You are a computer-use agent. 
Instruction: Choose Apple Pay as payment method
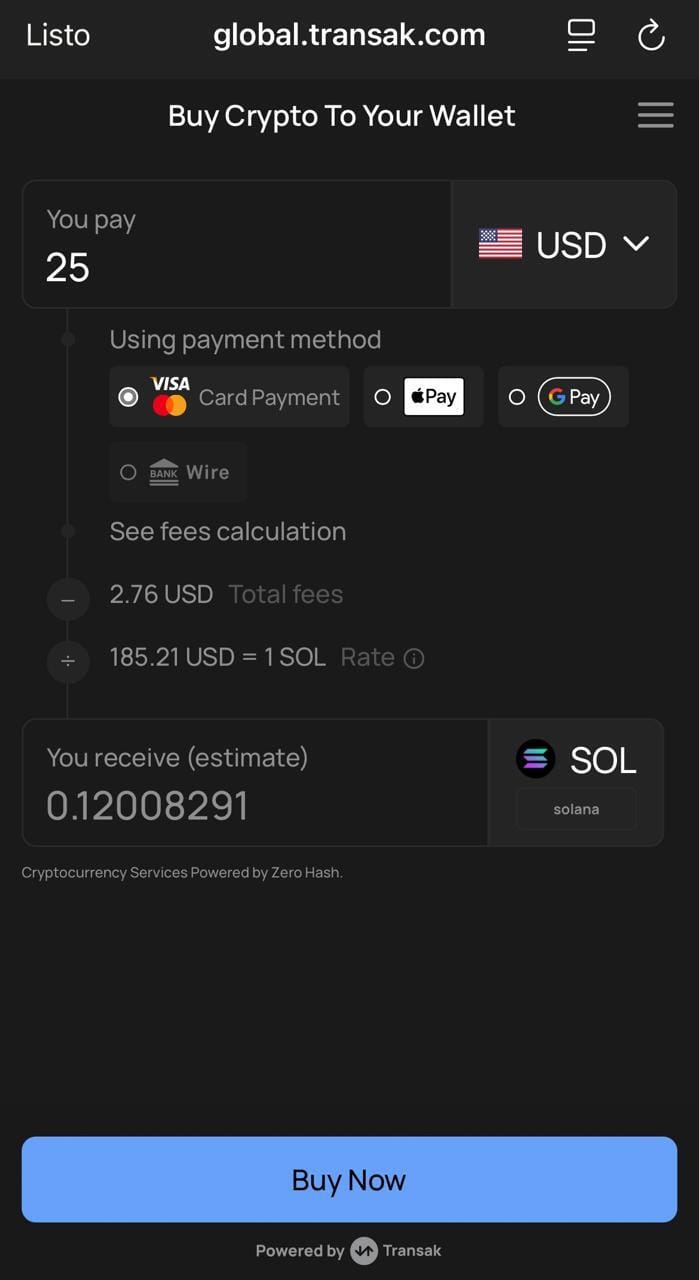[423, 397]
